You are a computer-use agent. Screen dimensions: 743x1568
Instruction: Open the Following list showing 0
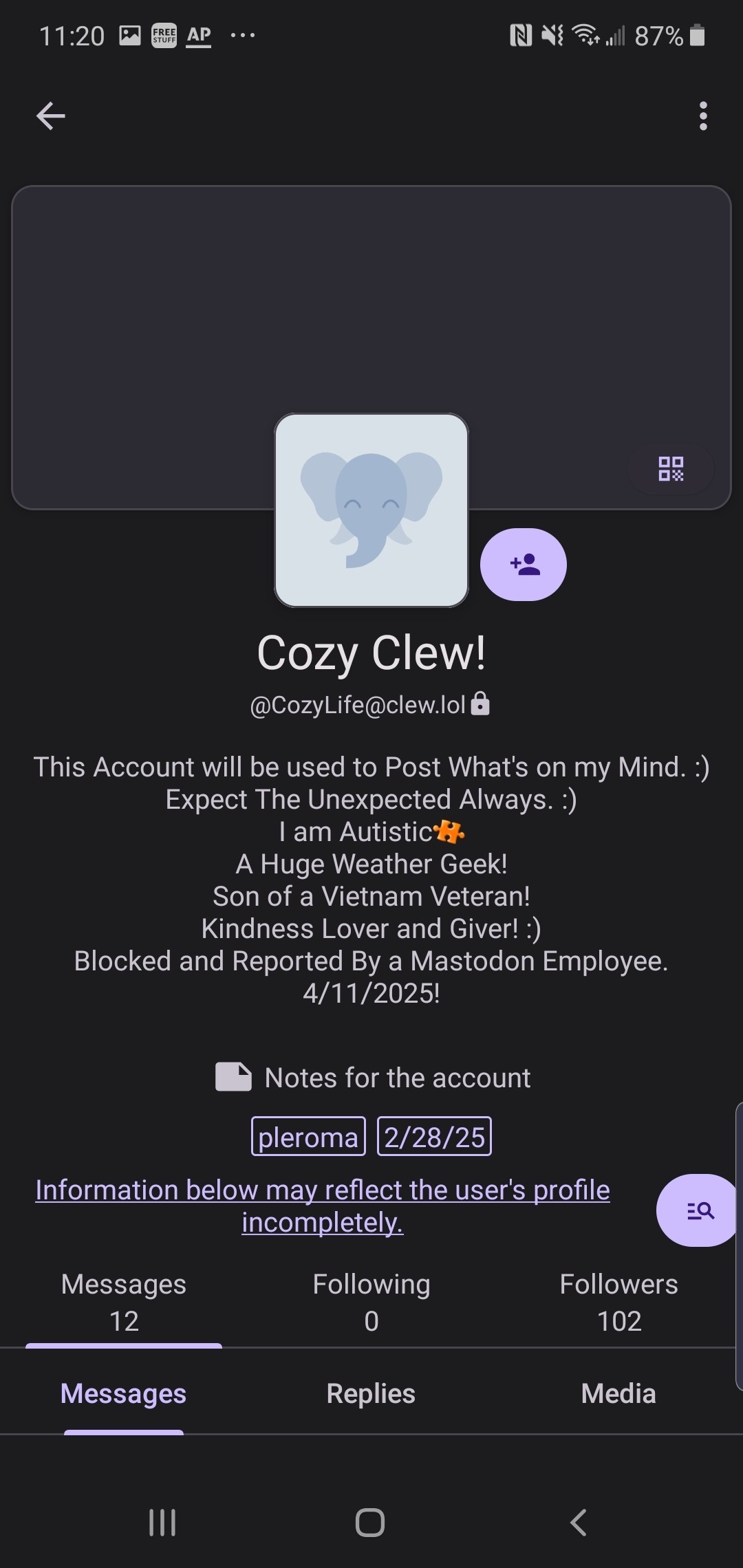(371, 1302)
